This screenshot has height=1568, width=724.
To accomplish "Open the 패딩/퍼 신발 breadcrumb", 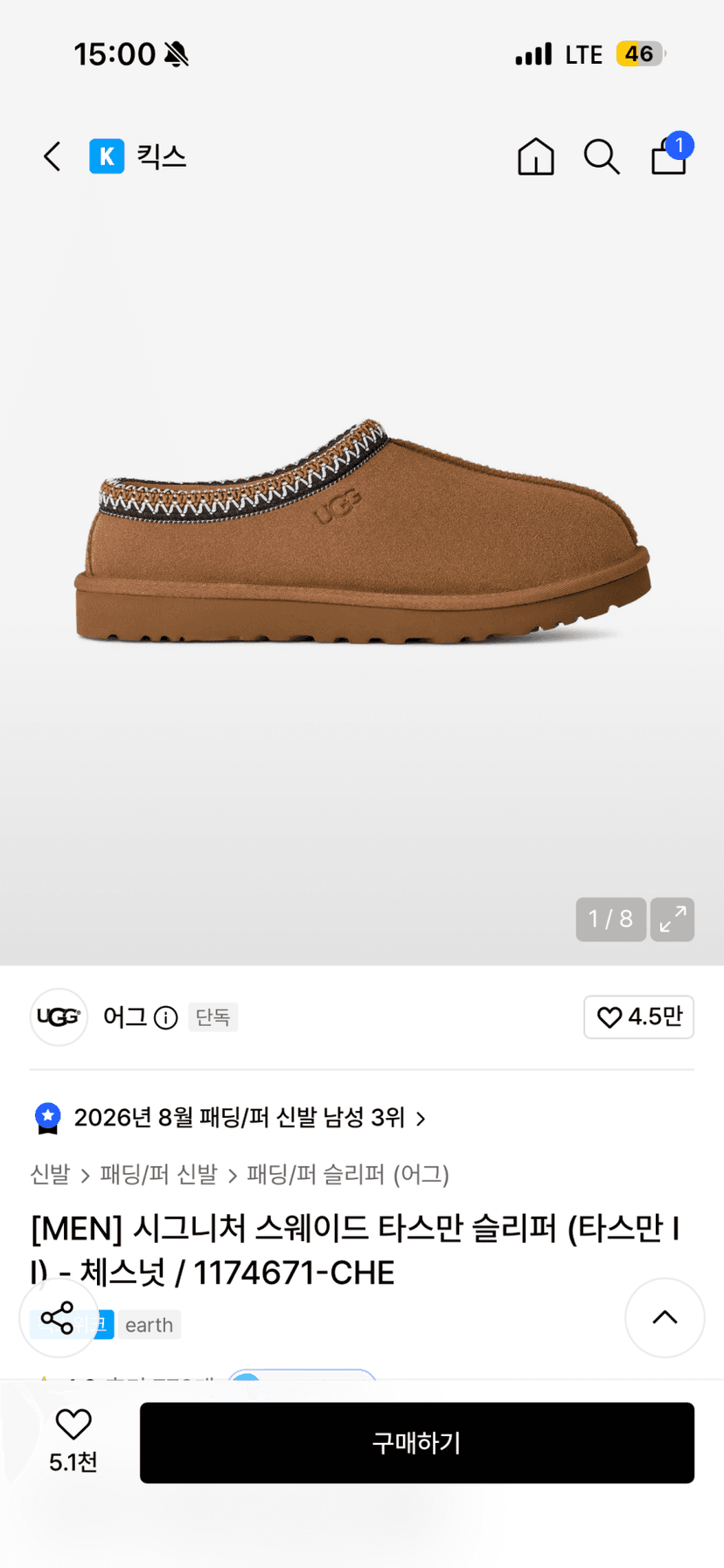I will (x=158, y=1174).
